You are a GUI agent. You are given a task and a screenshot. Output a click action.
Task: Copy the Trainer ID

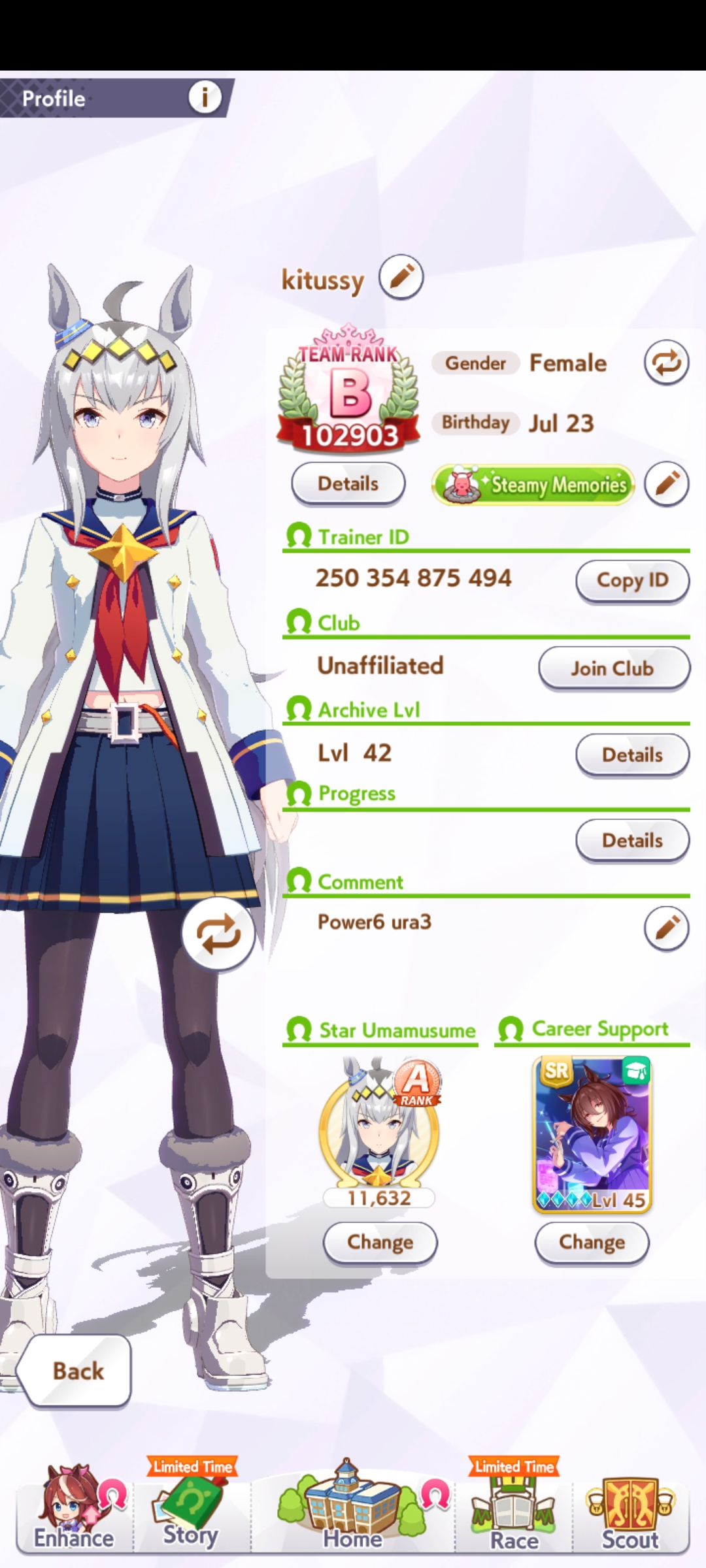click(632, 581)
